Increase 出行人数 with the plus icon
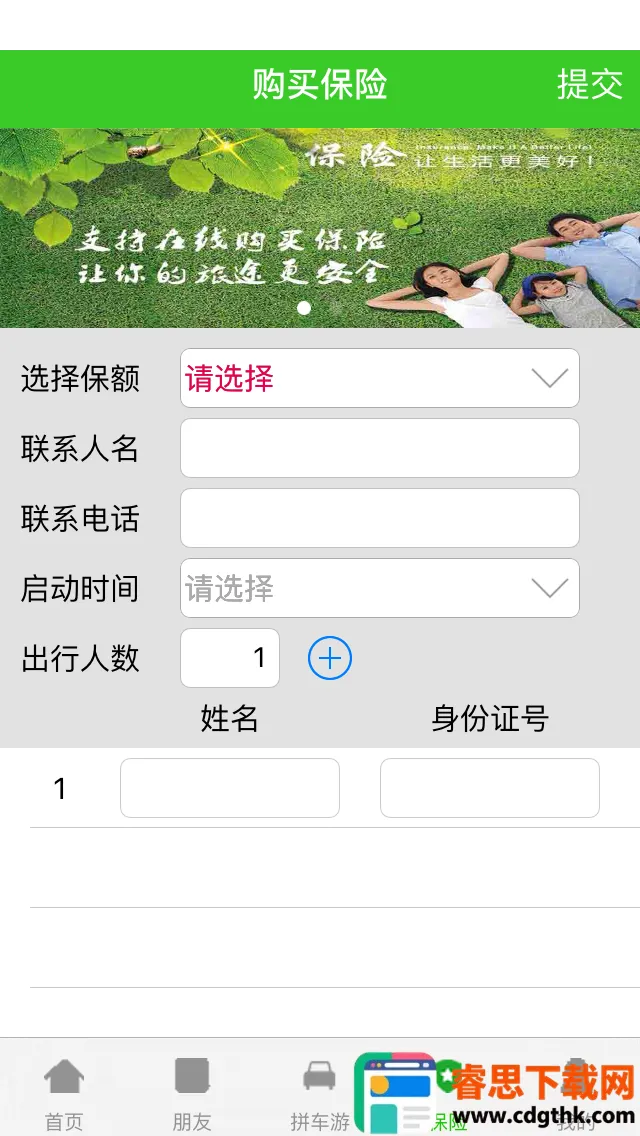 (330, 658)
